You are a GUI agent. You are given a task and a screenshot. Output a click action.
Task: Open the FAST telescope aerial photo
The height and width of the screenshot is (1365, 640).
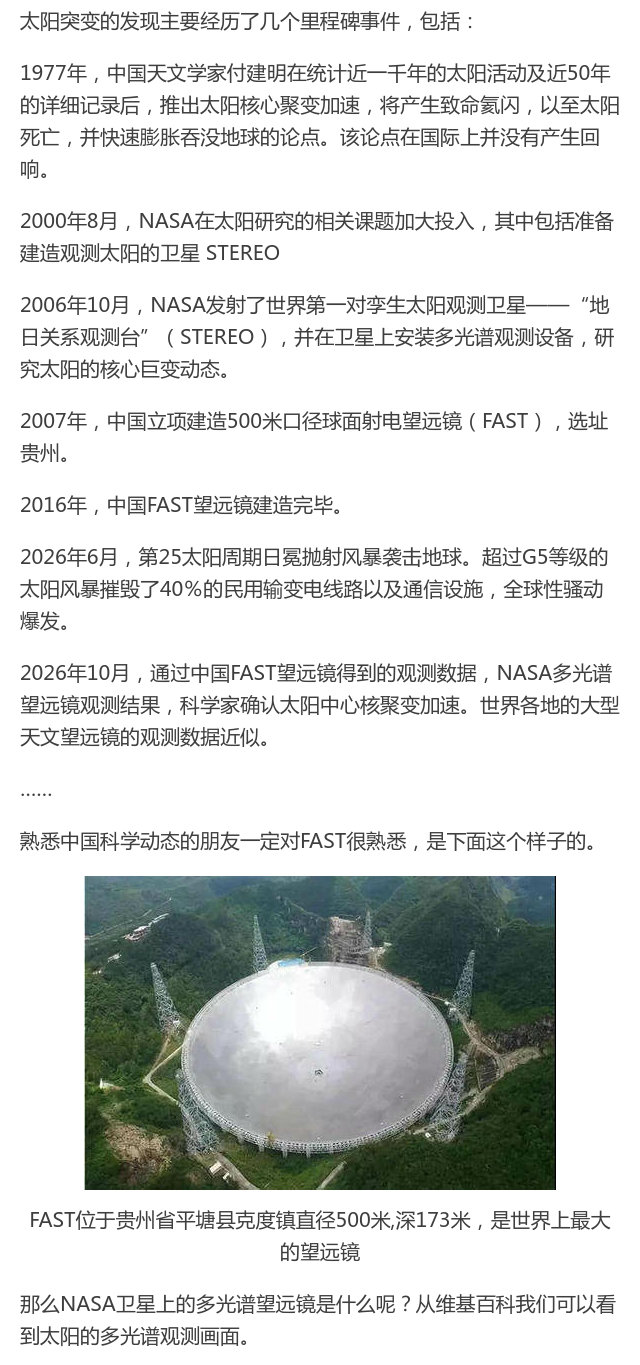(x=320, y=1033)
